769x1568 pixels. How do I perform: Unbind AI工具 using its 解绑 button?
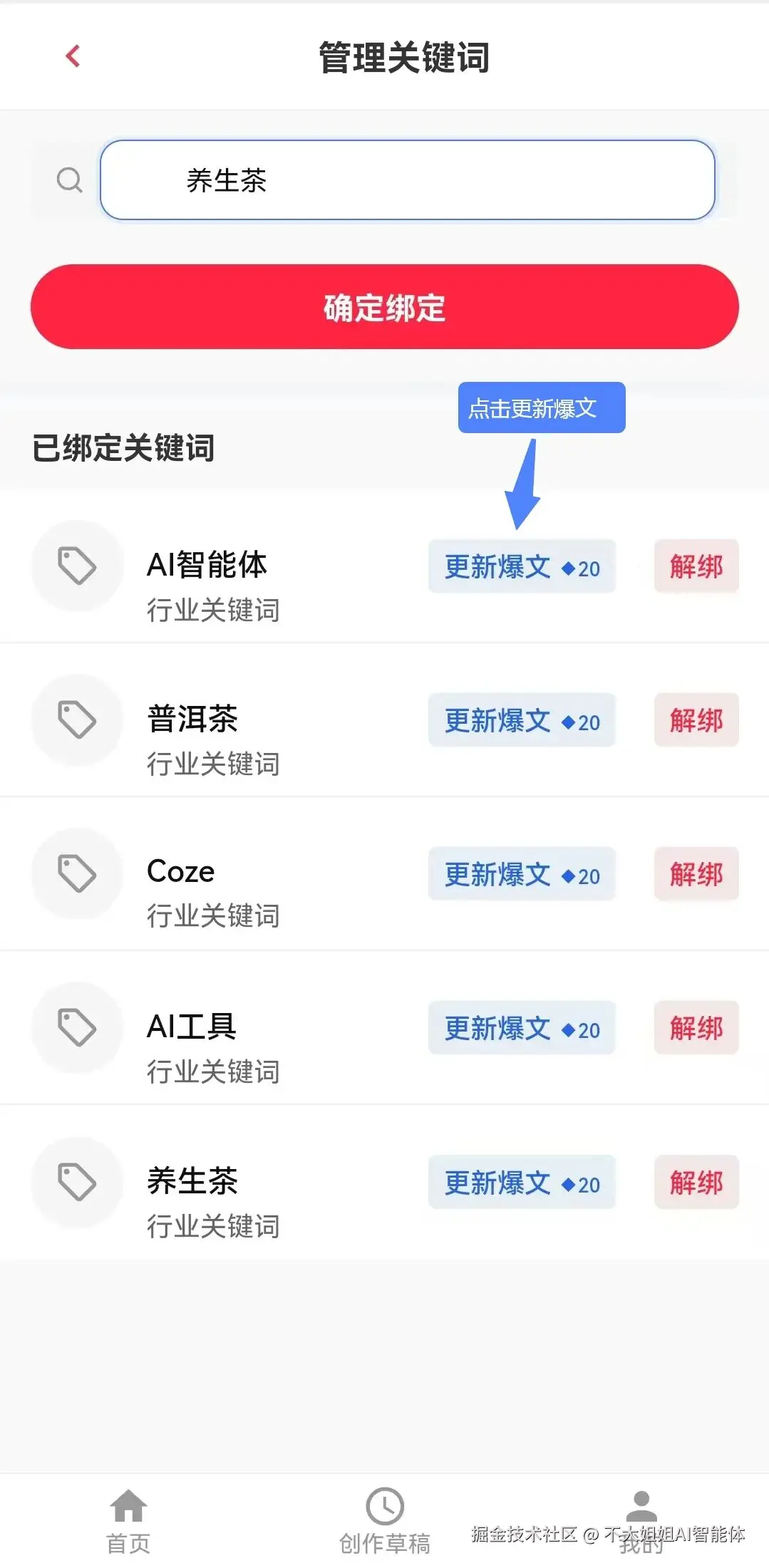coord(696,1028)
